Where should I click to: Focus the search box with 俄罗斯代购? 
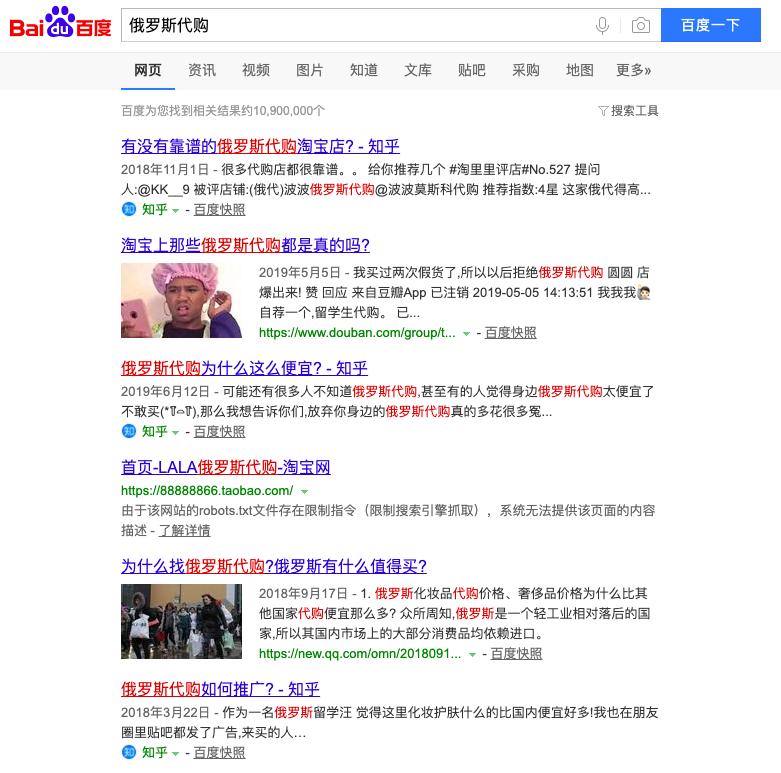pyautogui.click(x=350, y=25)
